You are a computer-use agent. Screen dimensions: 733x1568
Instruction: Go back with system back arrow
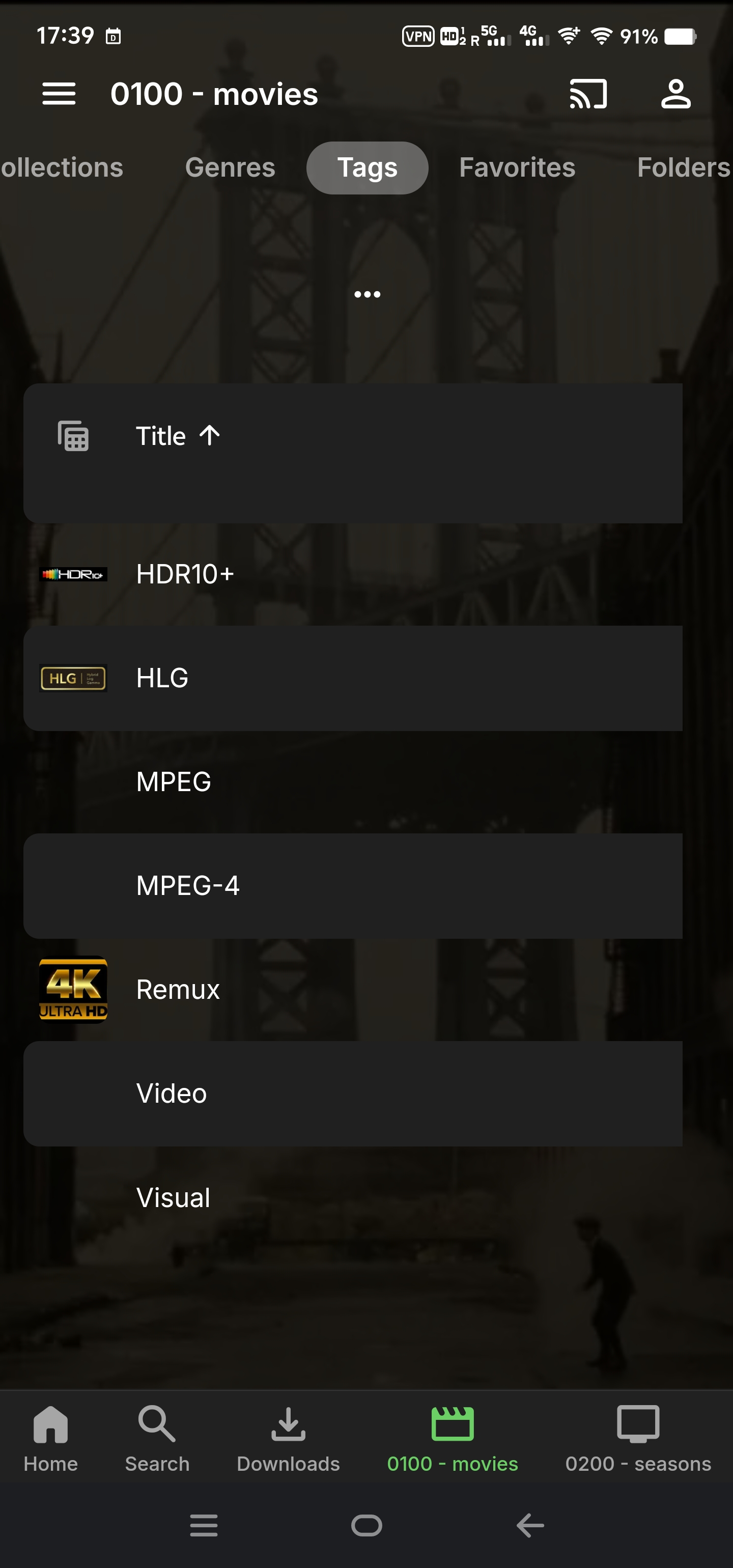click(530, 1525)
